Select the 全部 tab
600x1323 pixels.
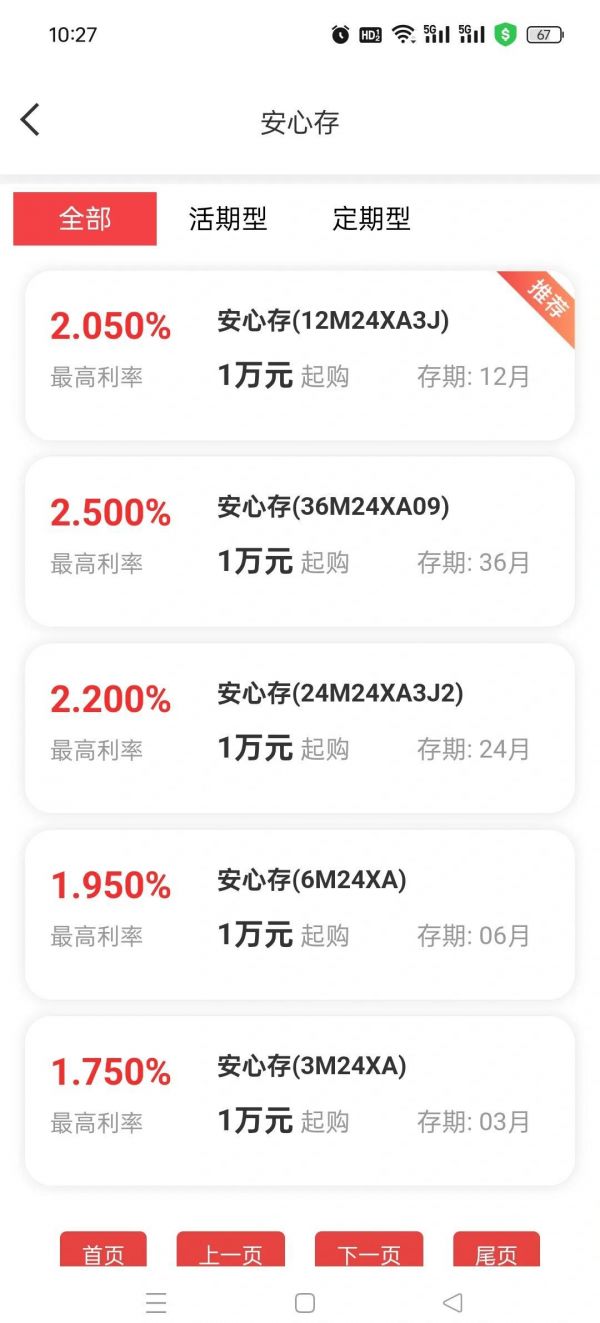85,218
